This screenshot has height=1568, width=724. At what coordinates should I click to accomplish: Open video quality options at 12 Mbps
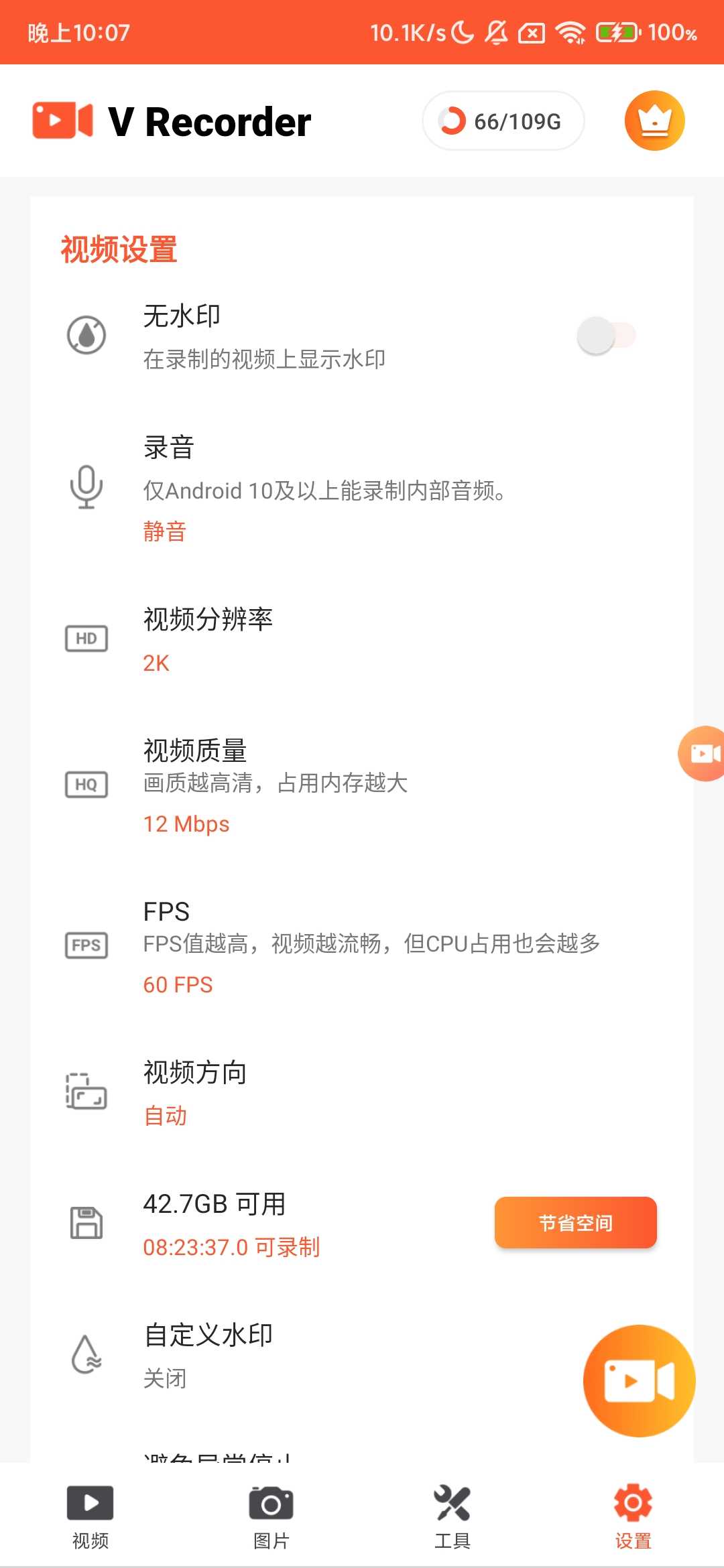click(x=186, y=824)
